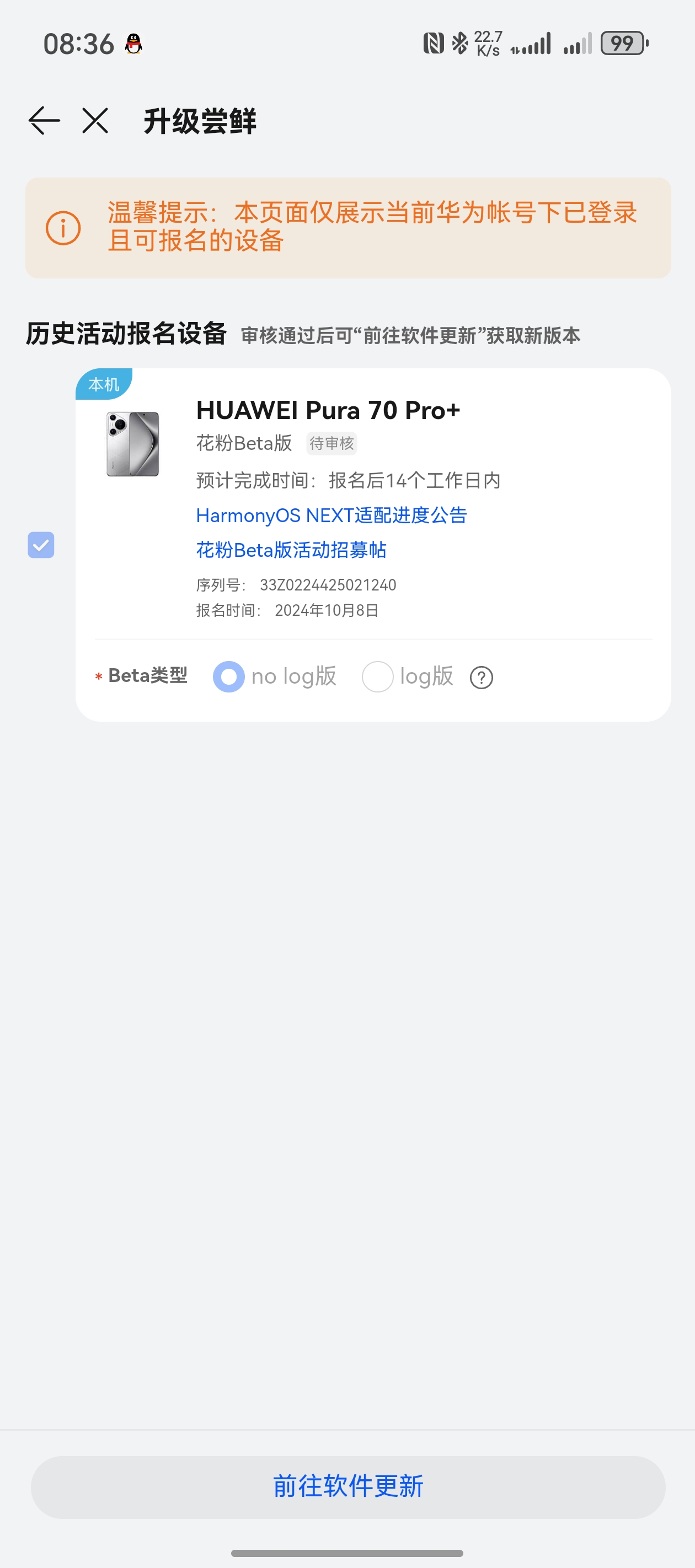The image size is (695, 1568).
Task: Uncheck the HUAWEI Pura 70 Pro+ device checkbox
Action: click(x=41, y=545)
